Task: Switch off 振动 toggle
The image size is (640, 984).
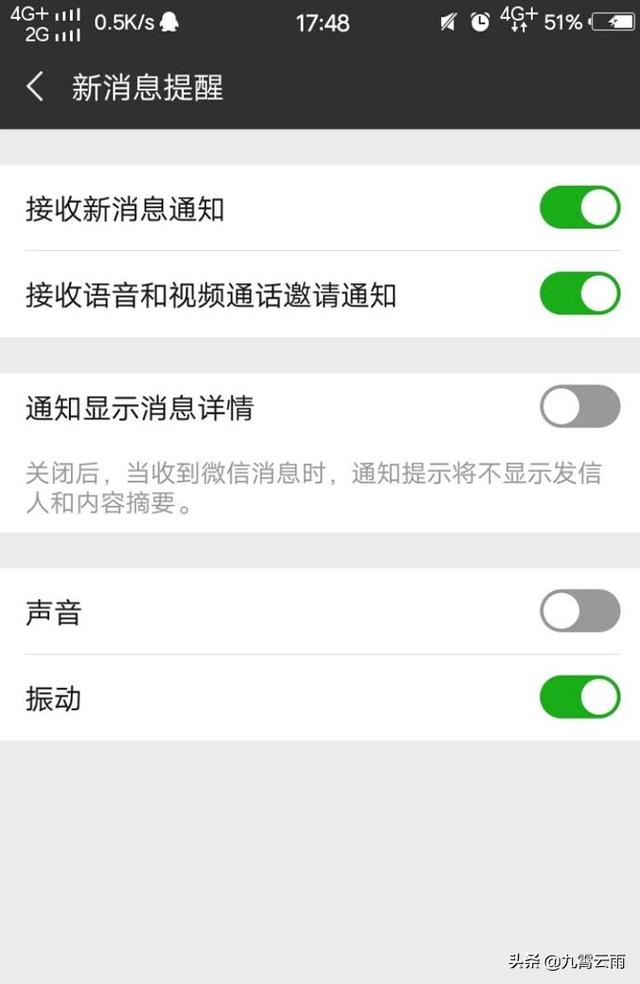Action: [580, 697]
